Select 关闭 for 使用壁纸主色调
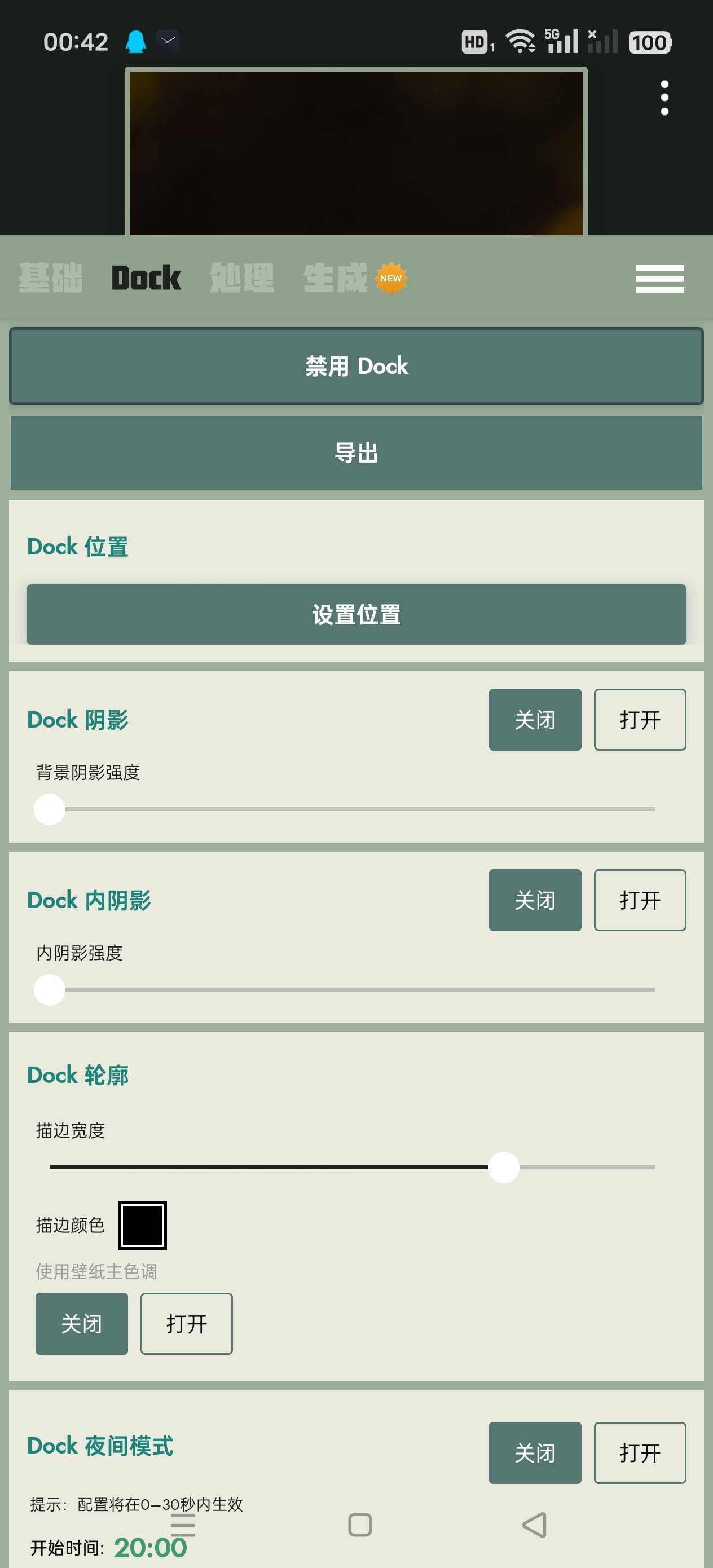713x1568 pixels. pyautogui.click(x=82, y=1323)
